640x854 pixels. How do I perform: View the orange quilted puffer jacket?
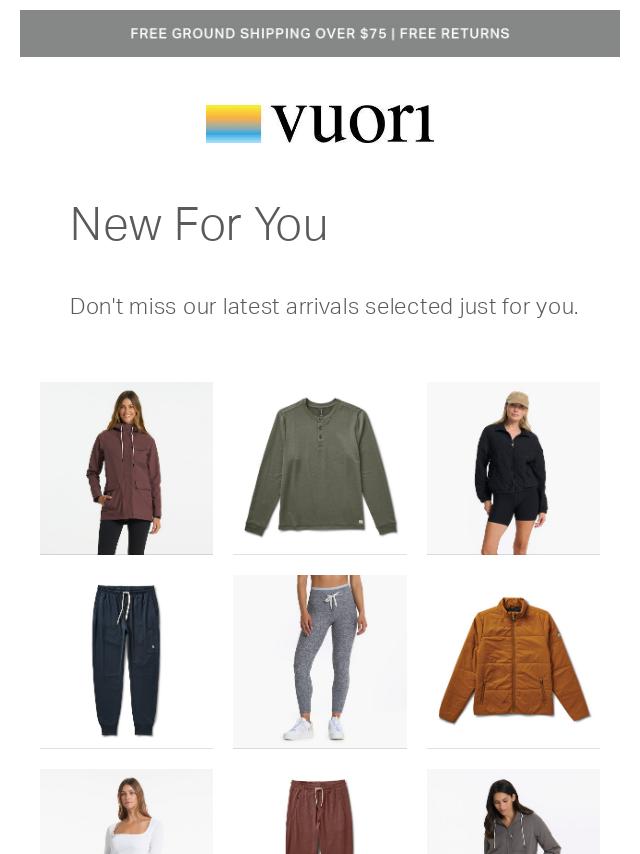513,661
